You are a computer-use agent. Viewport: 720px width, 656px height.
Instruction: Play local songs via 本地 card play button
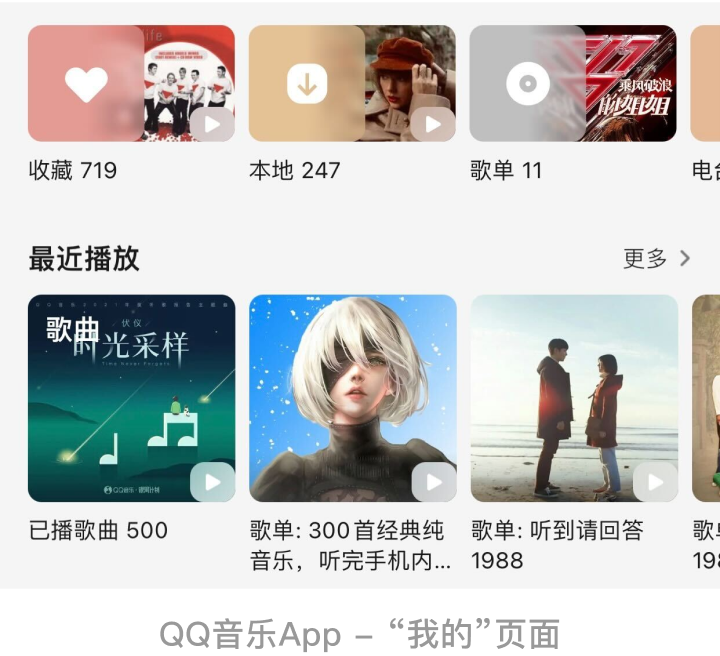433,124
